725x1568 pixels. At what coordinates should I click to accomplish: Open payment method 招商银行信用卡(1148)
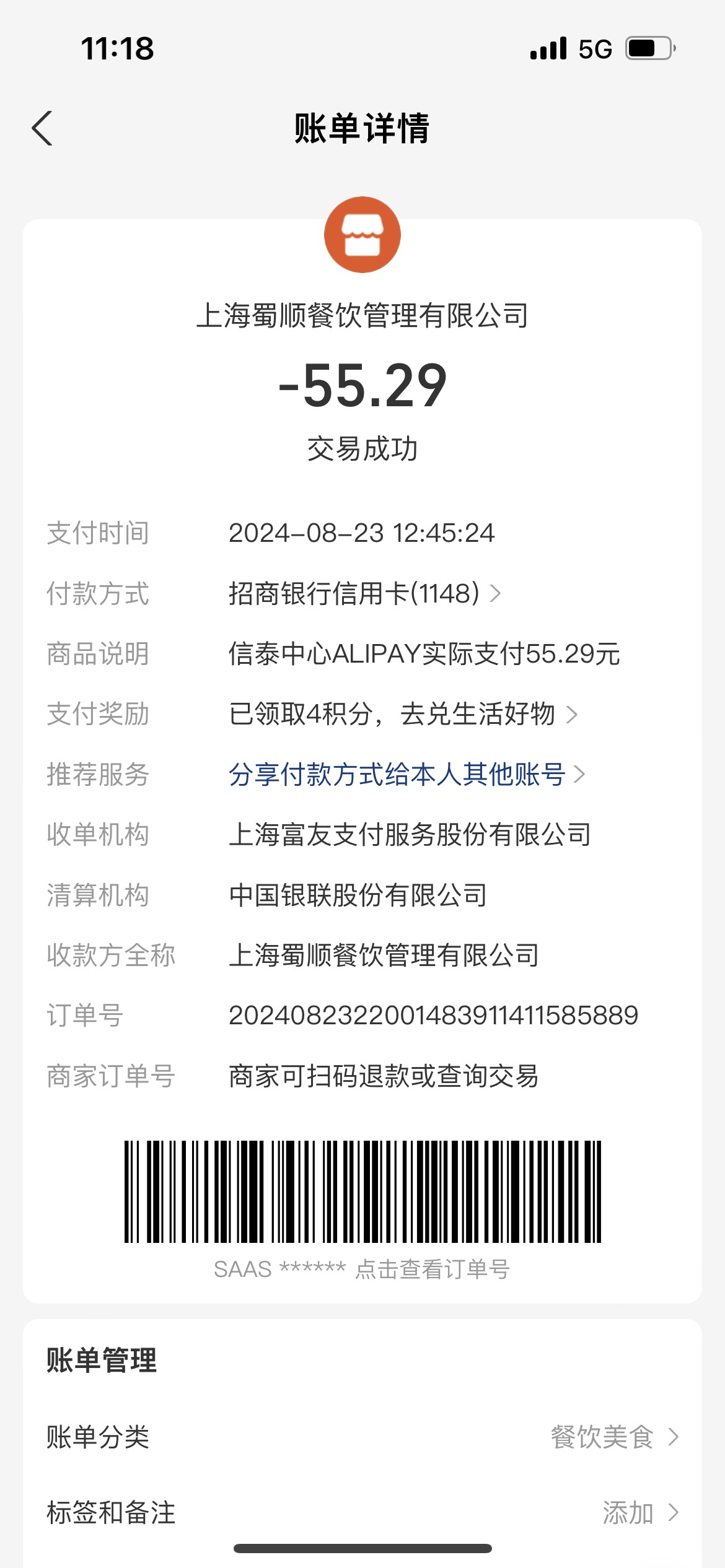[x=364, y=593]
